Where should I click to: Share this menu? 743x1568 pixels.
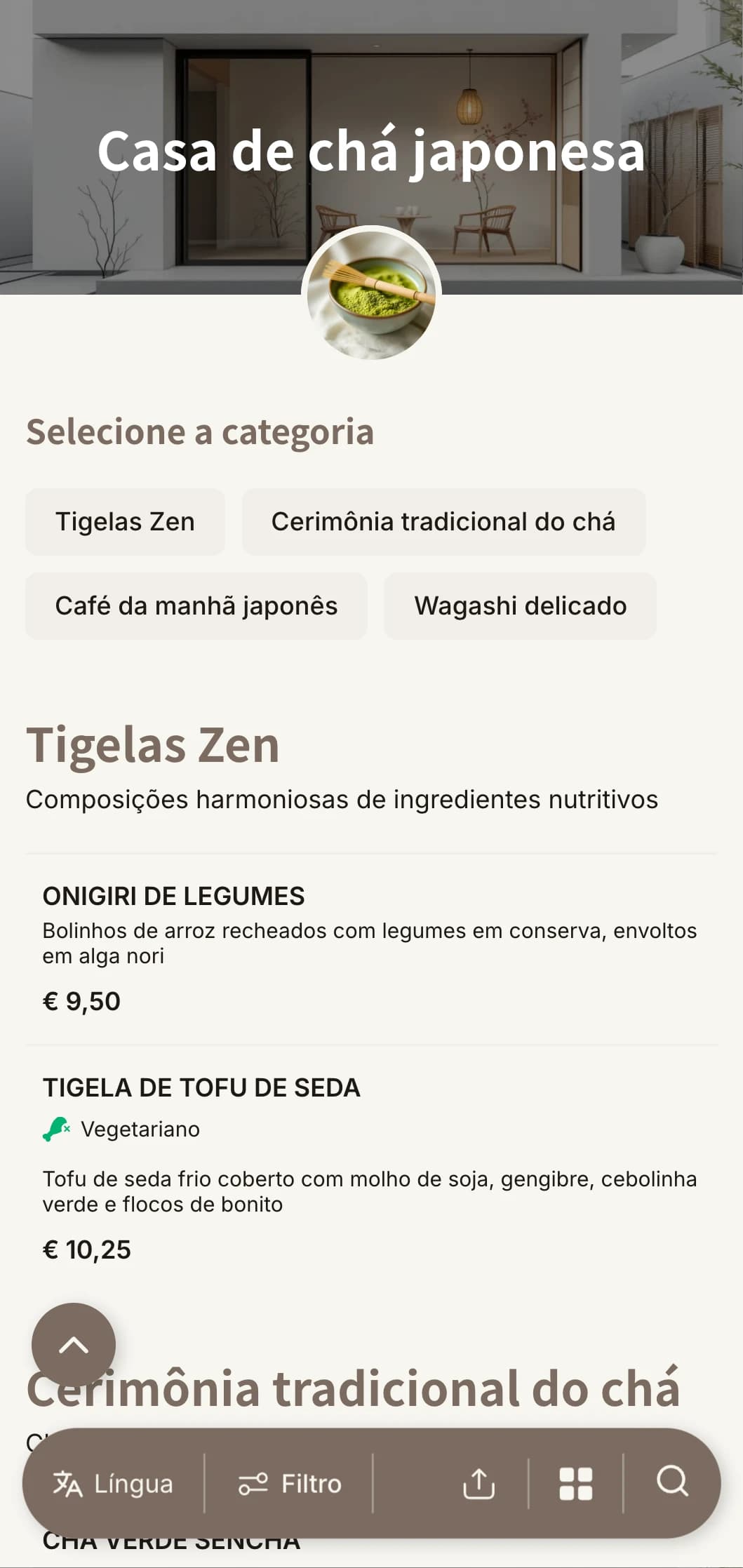pyautogui.click(x=479, y=1484)
